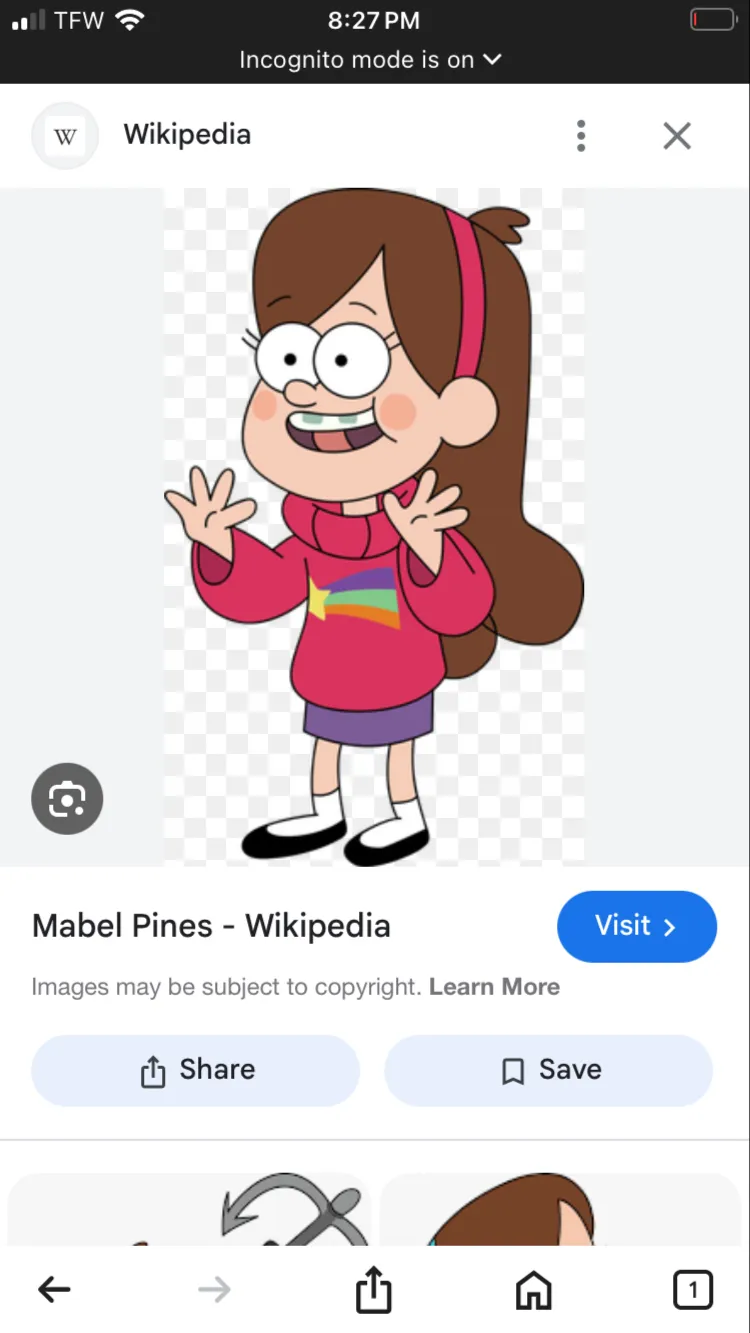Go back to the previous page

coord(54,1289)
